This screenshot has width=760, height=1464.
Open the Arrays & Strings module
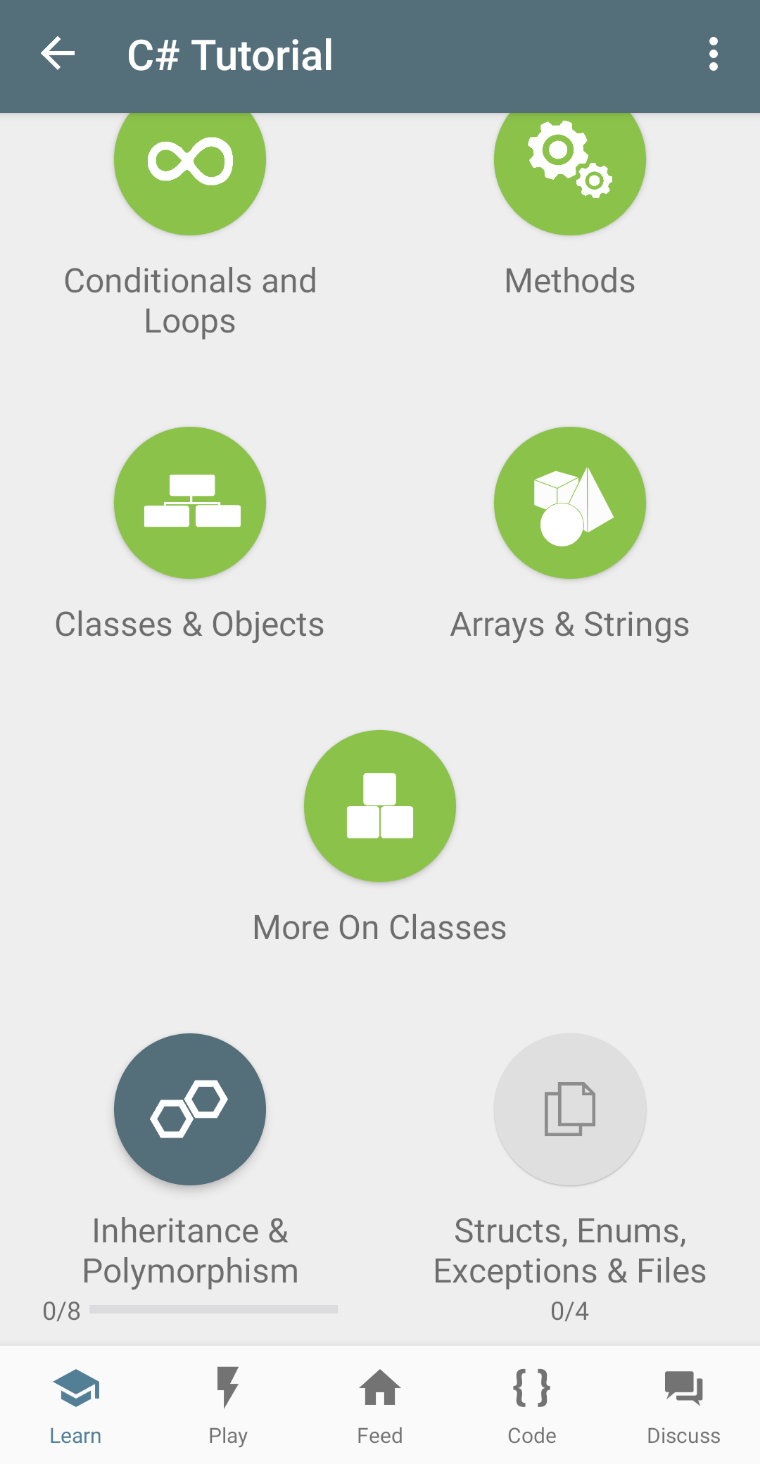(x=570, y=503)
